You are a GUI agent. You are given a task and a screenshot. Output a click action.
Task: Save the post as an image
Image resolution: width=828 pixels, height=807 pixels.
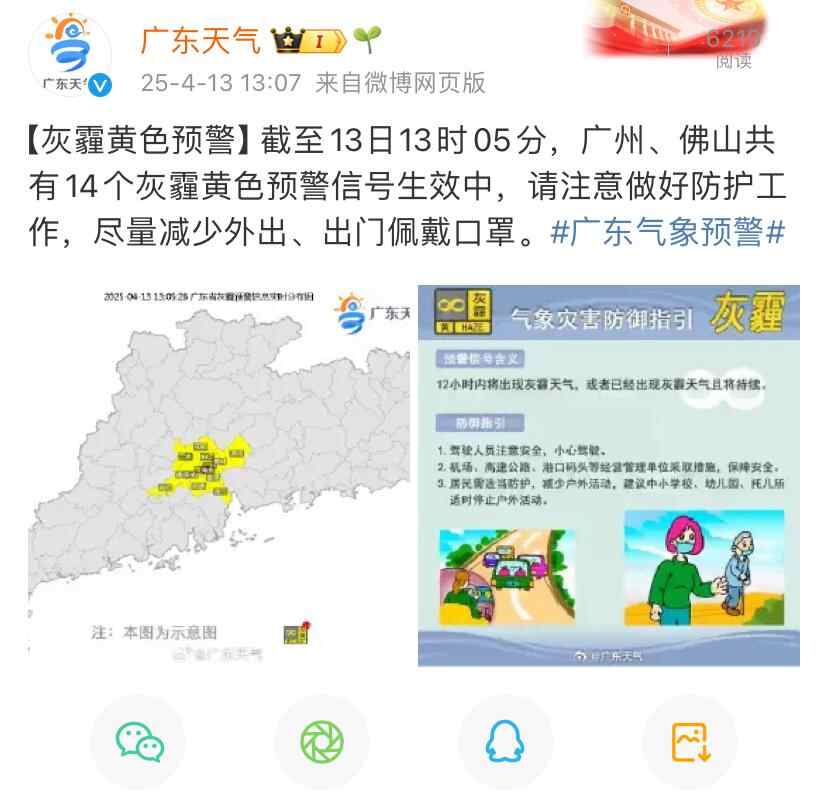coord(689,742)
